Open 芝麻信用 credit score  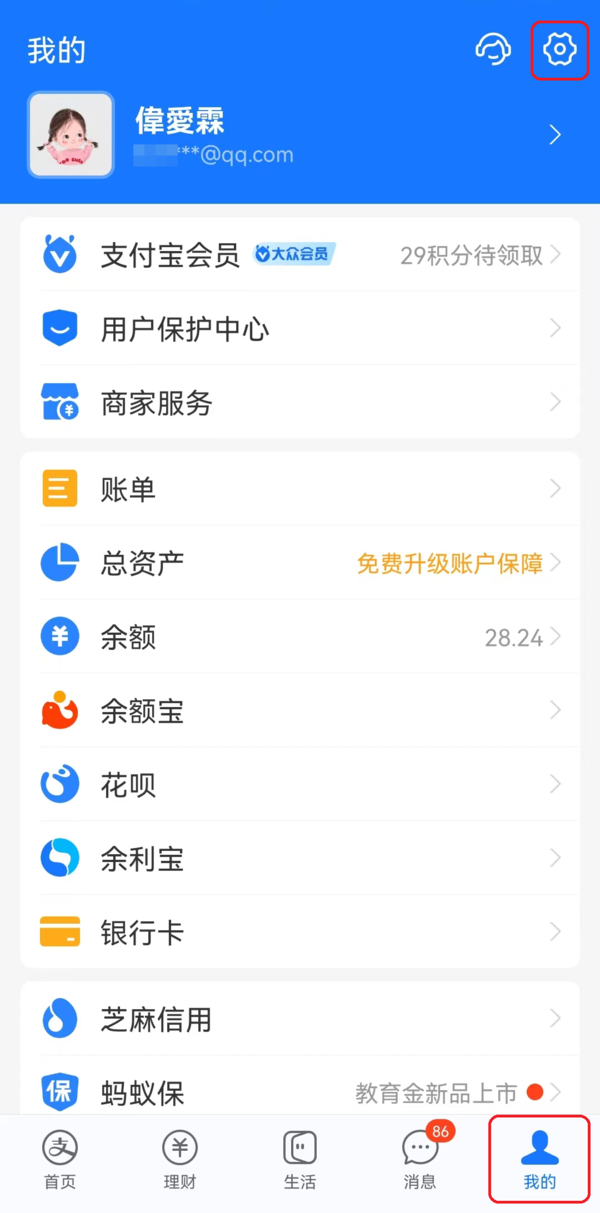[x=300, y=1019]
